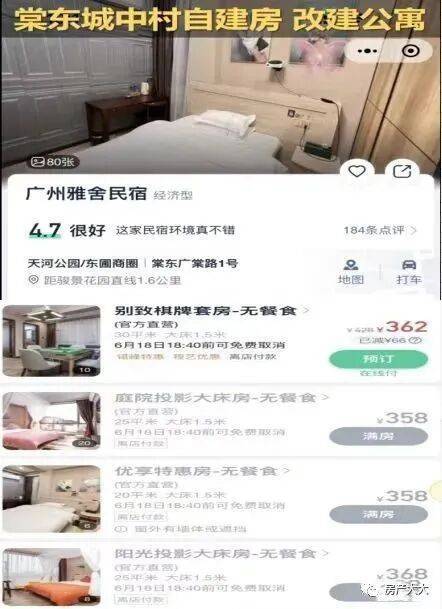Book the 别致棋牌套房 with 预订

(x=378, y=359)
